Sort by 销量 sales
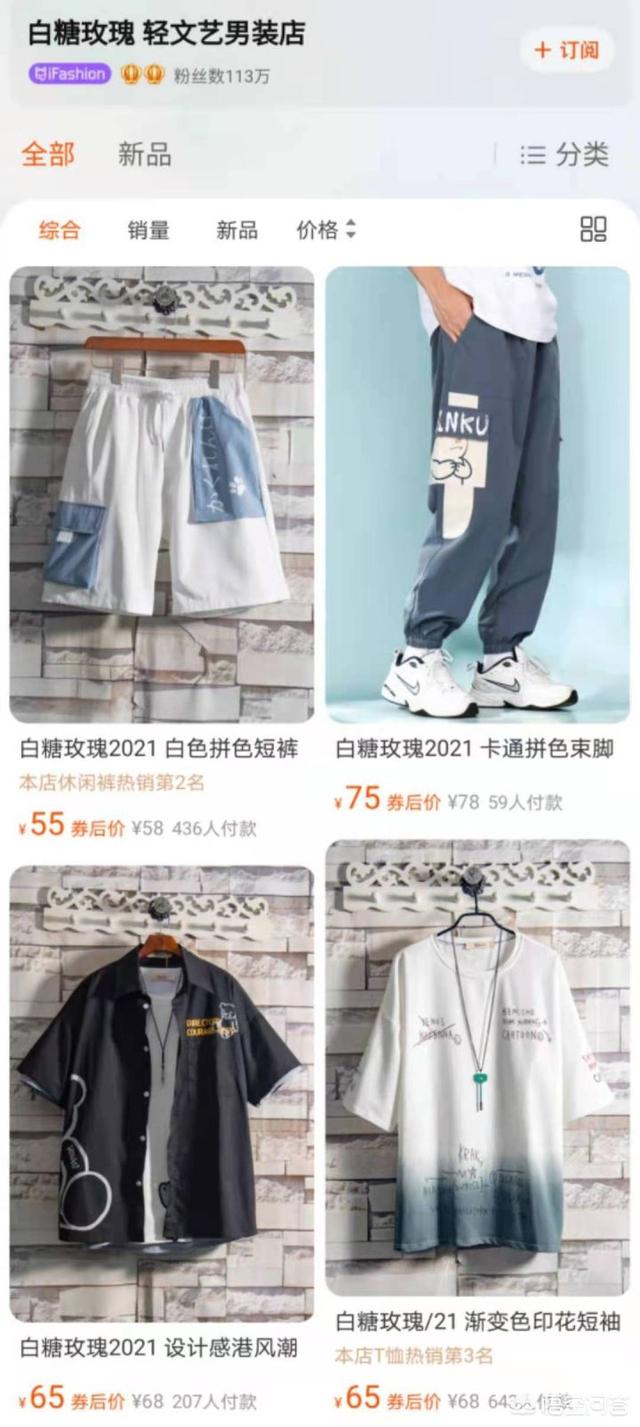Screen dimensions: 640x1427 148,230
